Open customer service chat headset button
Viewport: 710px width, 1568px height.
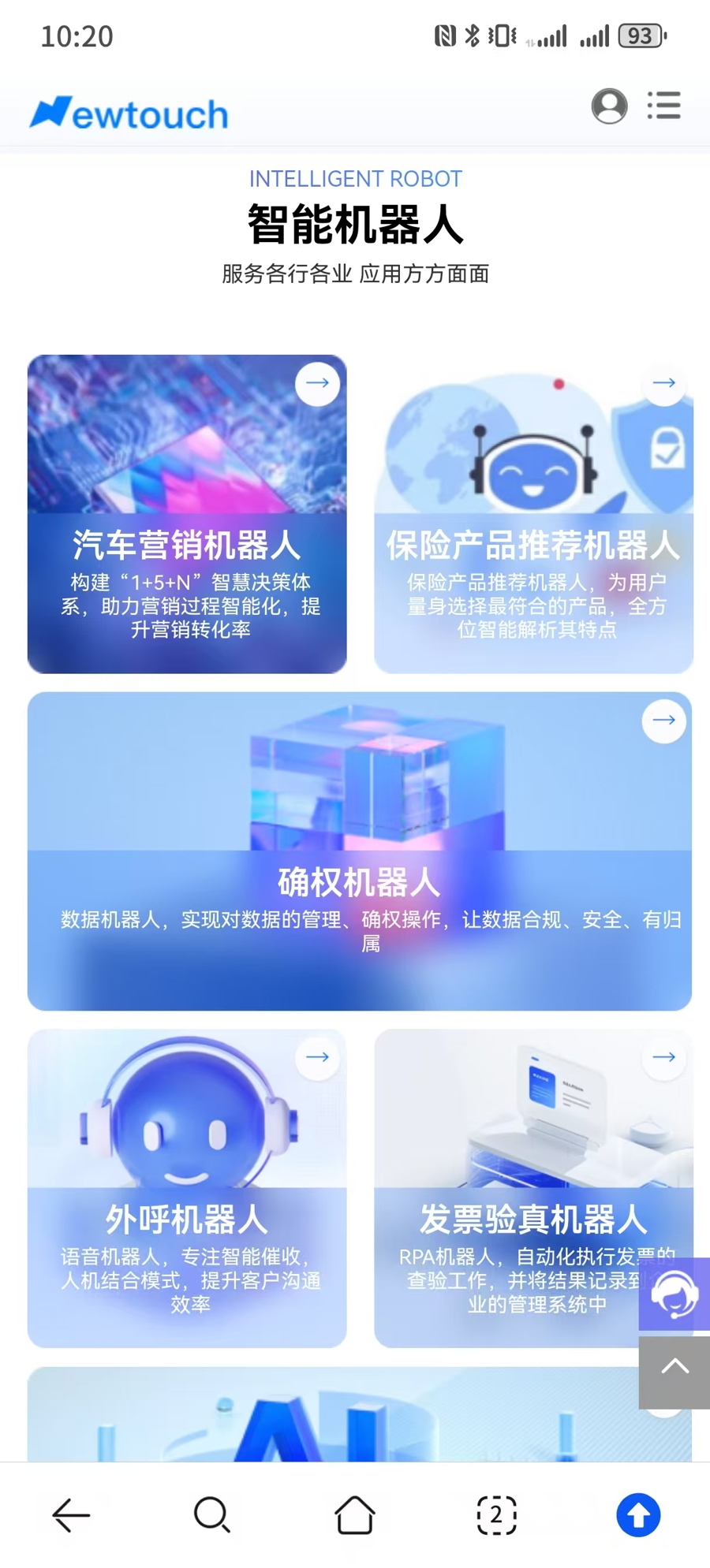tap(674, 1294)
